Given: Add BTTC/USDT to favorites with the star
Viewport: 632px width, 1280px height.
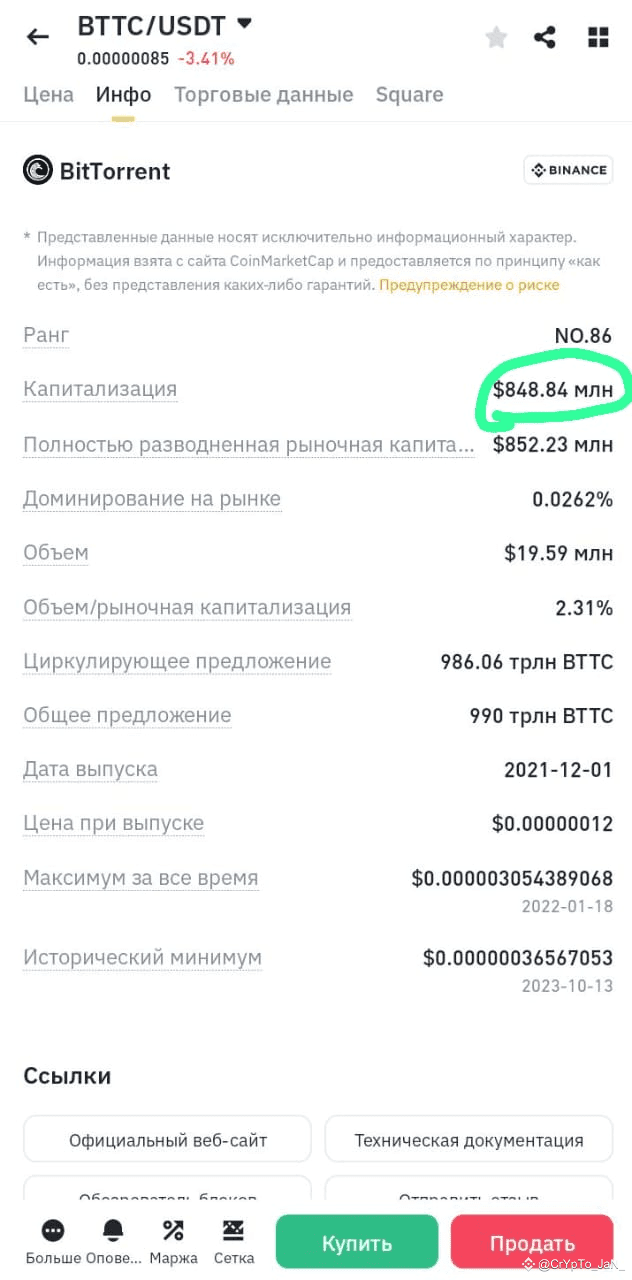Looking at the screenshot, I should point(496,37).
